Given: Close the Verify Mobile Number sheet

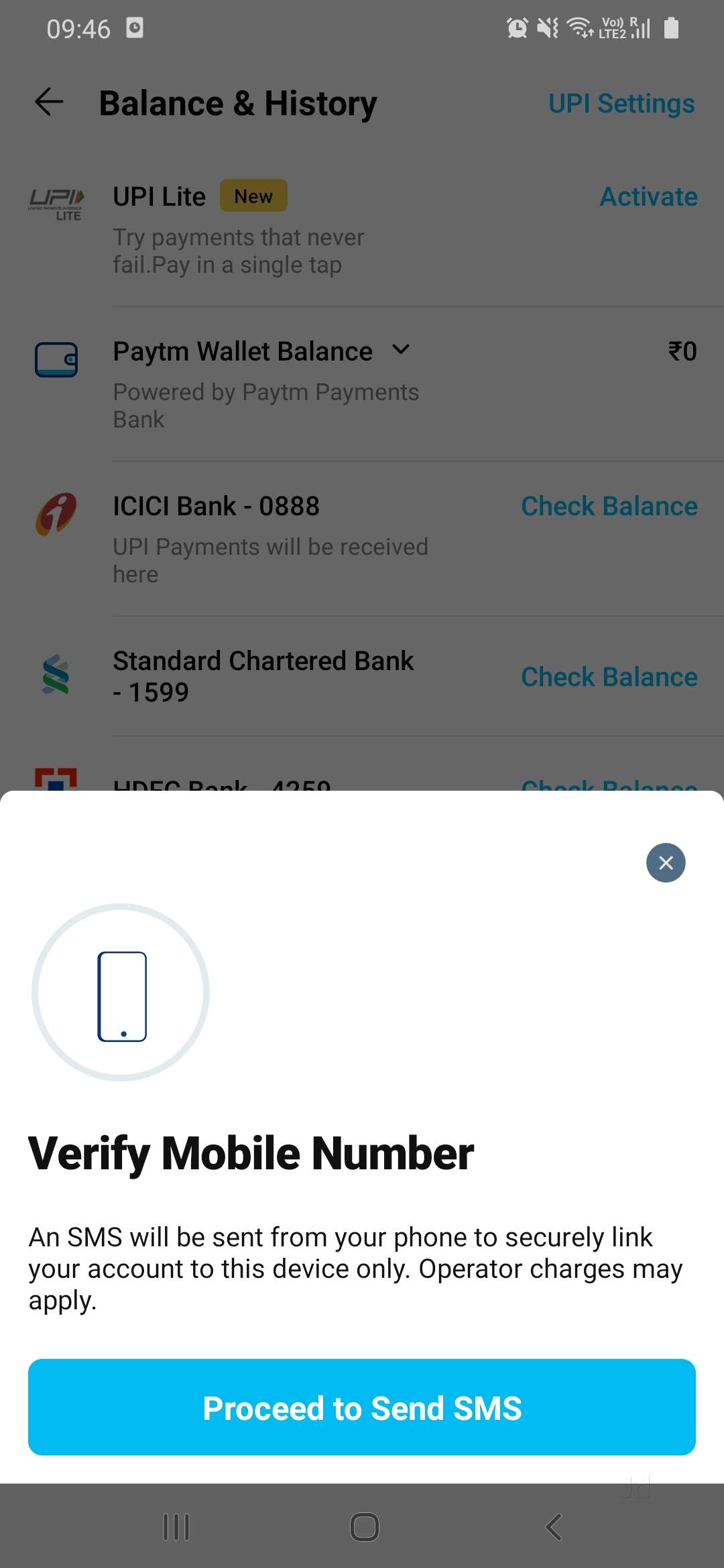Looking at the screenshot, I should click(665, 862).
